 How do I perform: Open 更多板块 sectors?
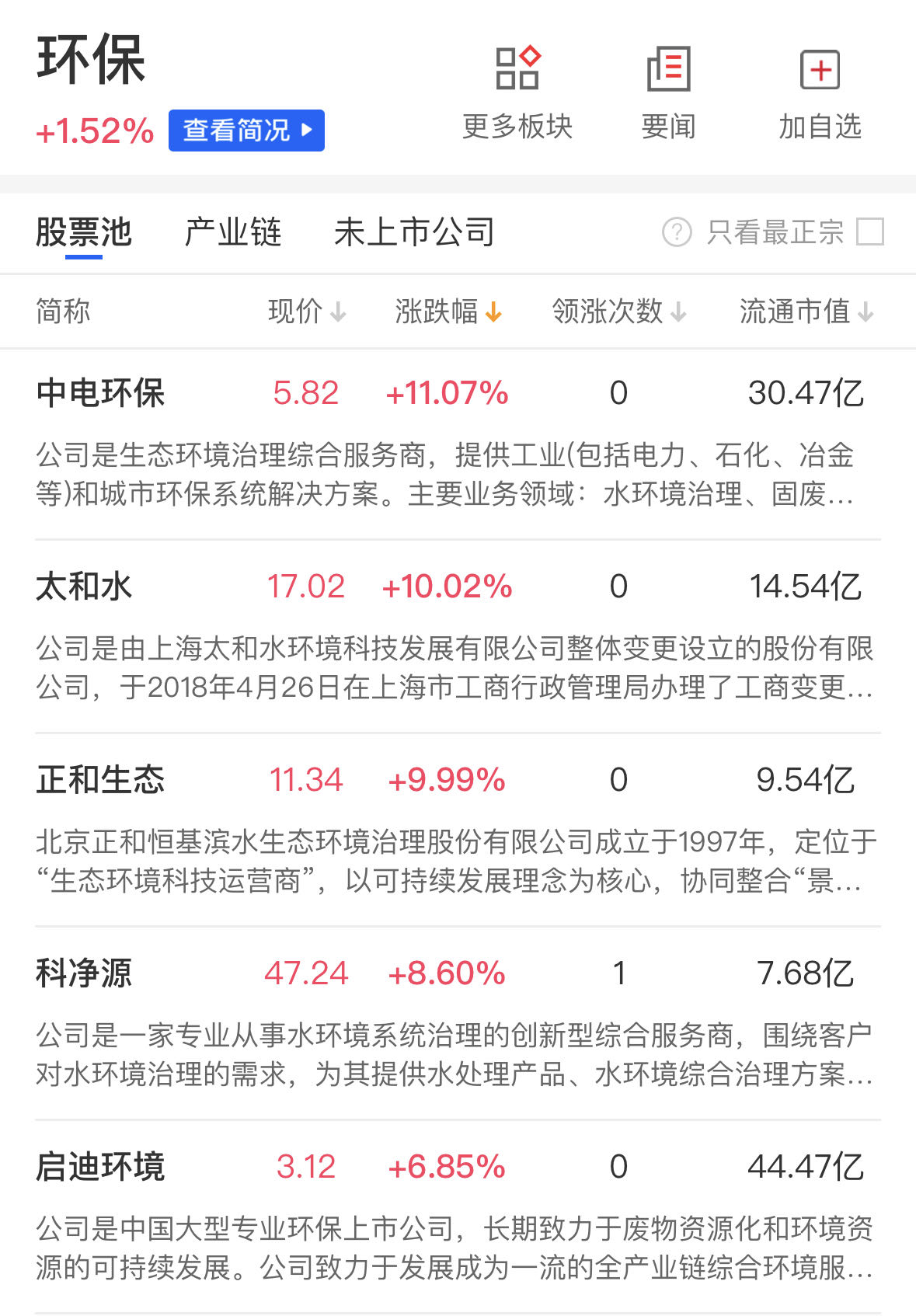517,92
